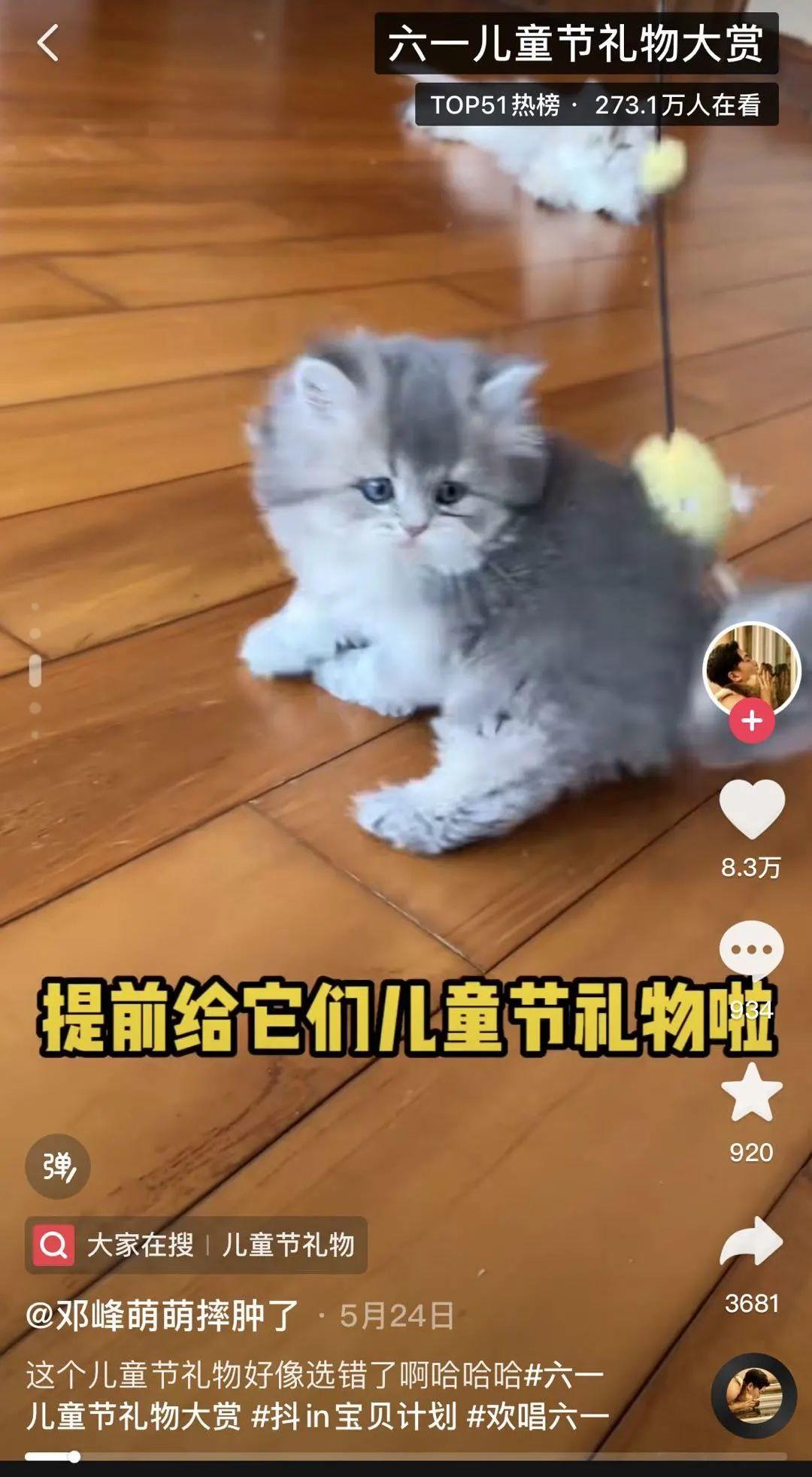Open the spinning music disc
Screen dimensions: 812x1477
pyautogui.click(x=753, y=1396)
